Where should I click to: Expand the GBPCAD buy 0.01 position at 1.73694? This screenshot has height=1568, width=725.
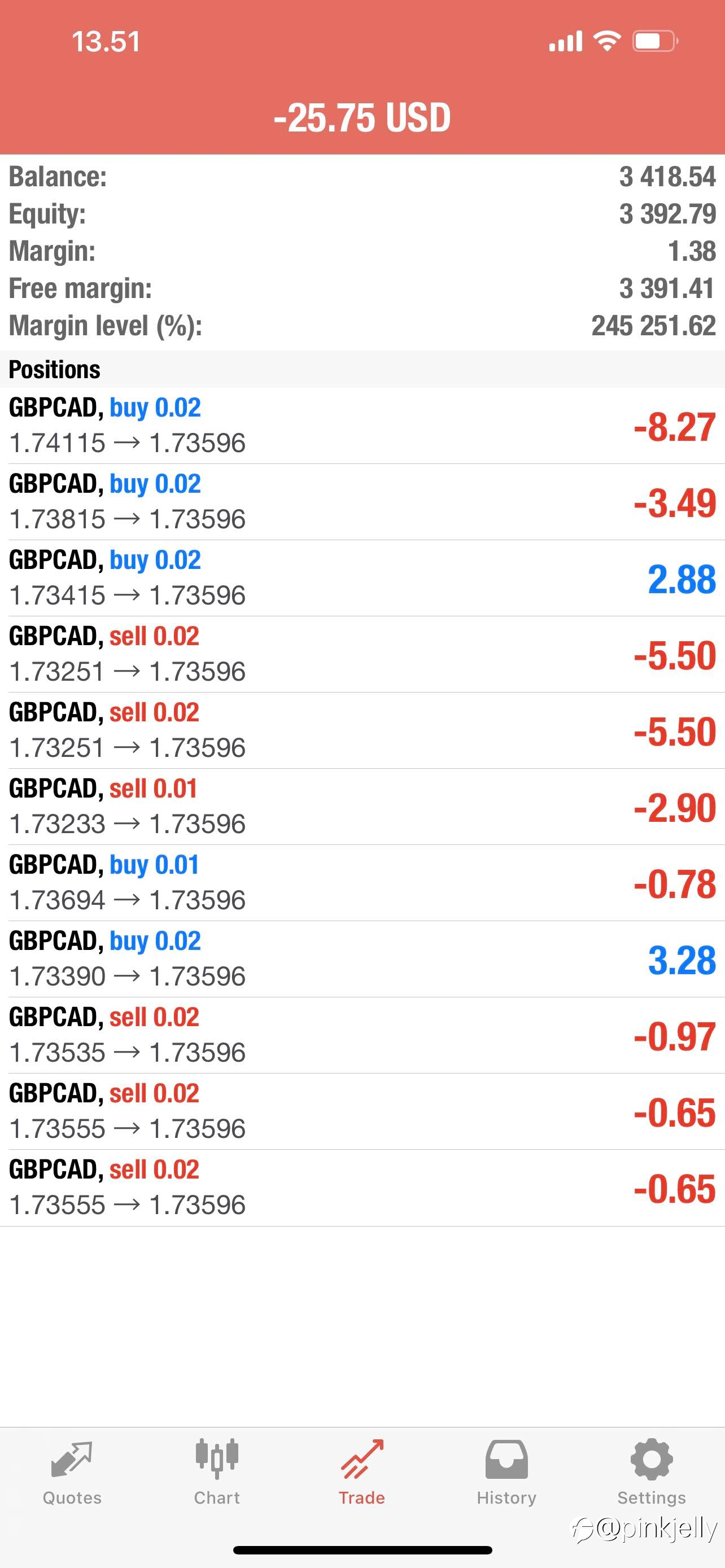coord(362,883)
